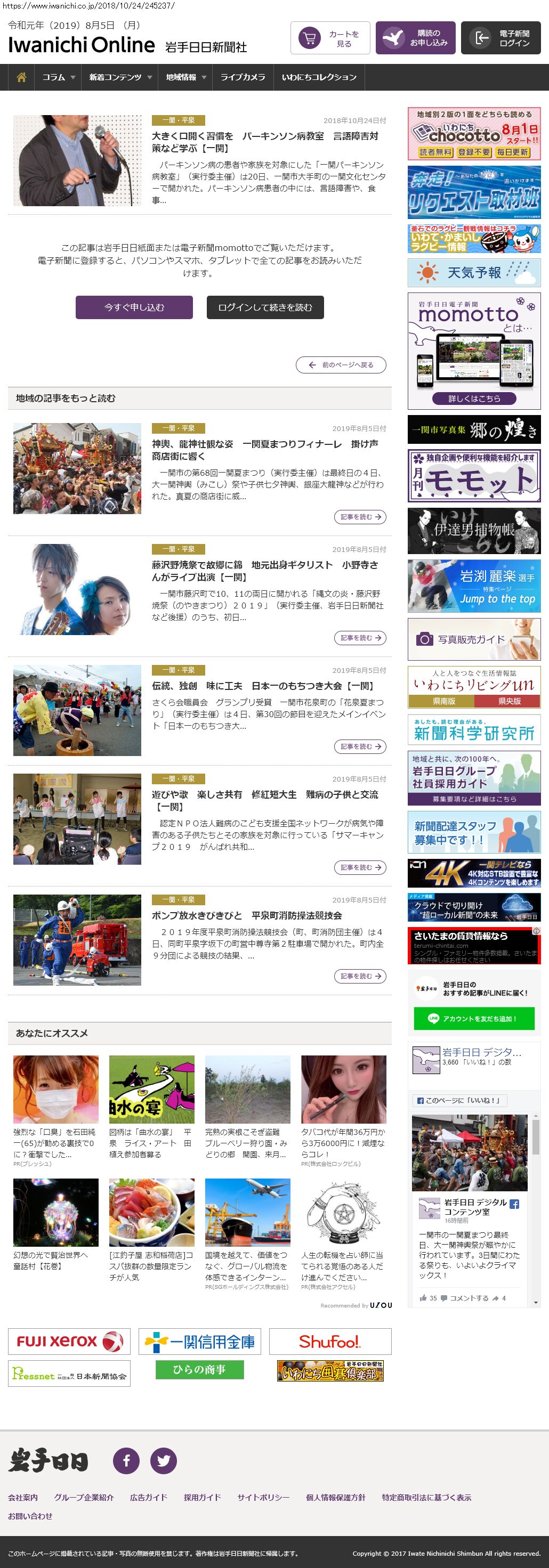Go back with 前のページへ戻る
The image size is (549, 1568).
pyautogui.click(x=341, y=365)
